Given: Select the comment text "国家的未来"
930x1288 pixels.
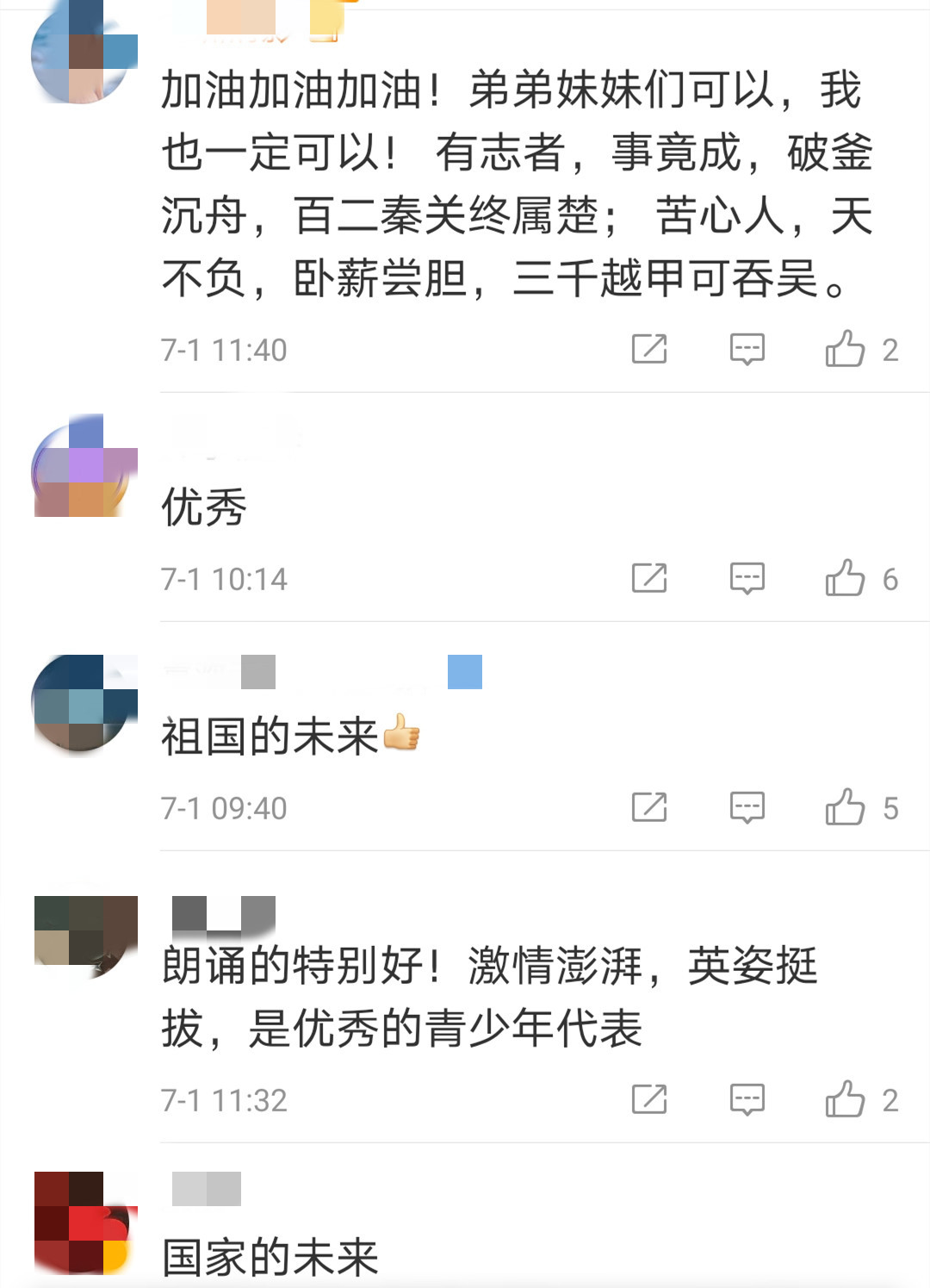Looking at the screenshot, I should (x=267, y=1258).
